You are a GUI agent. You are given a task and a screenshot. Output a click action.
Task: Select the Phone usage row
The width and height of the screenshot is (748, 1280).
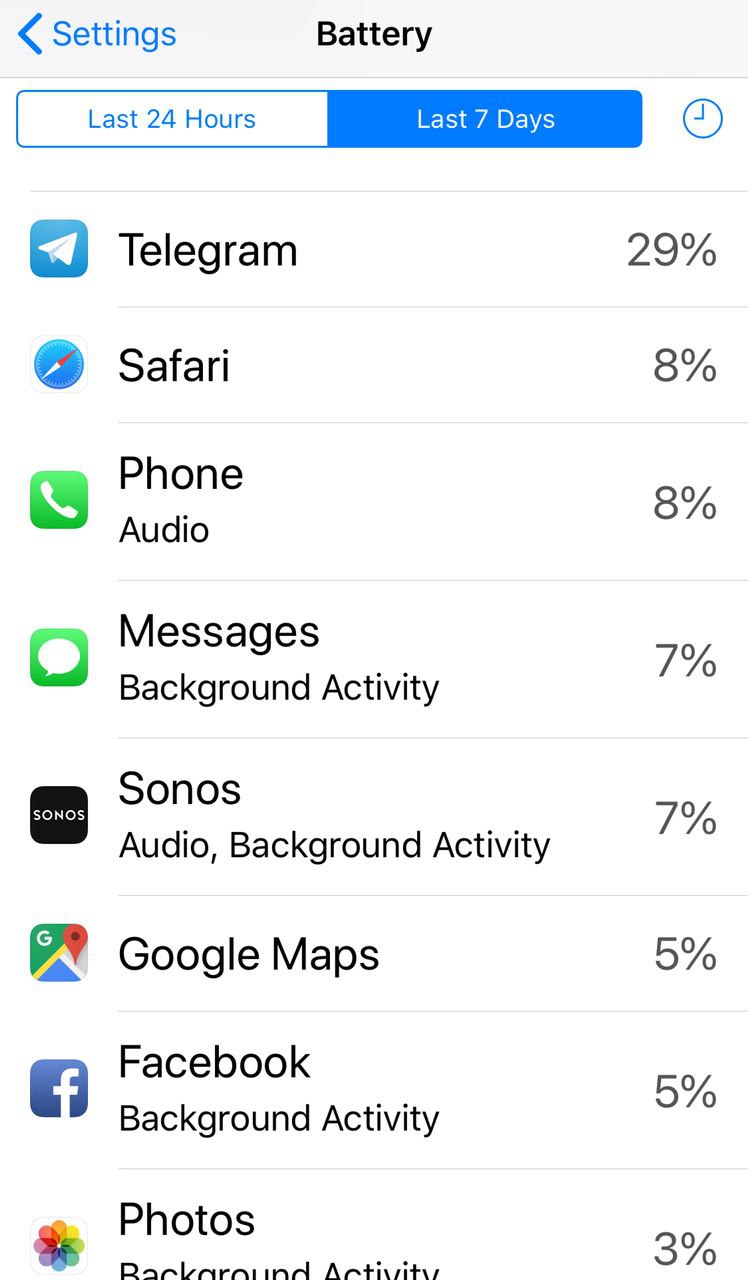point(374,501)
